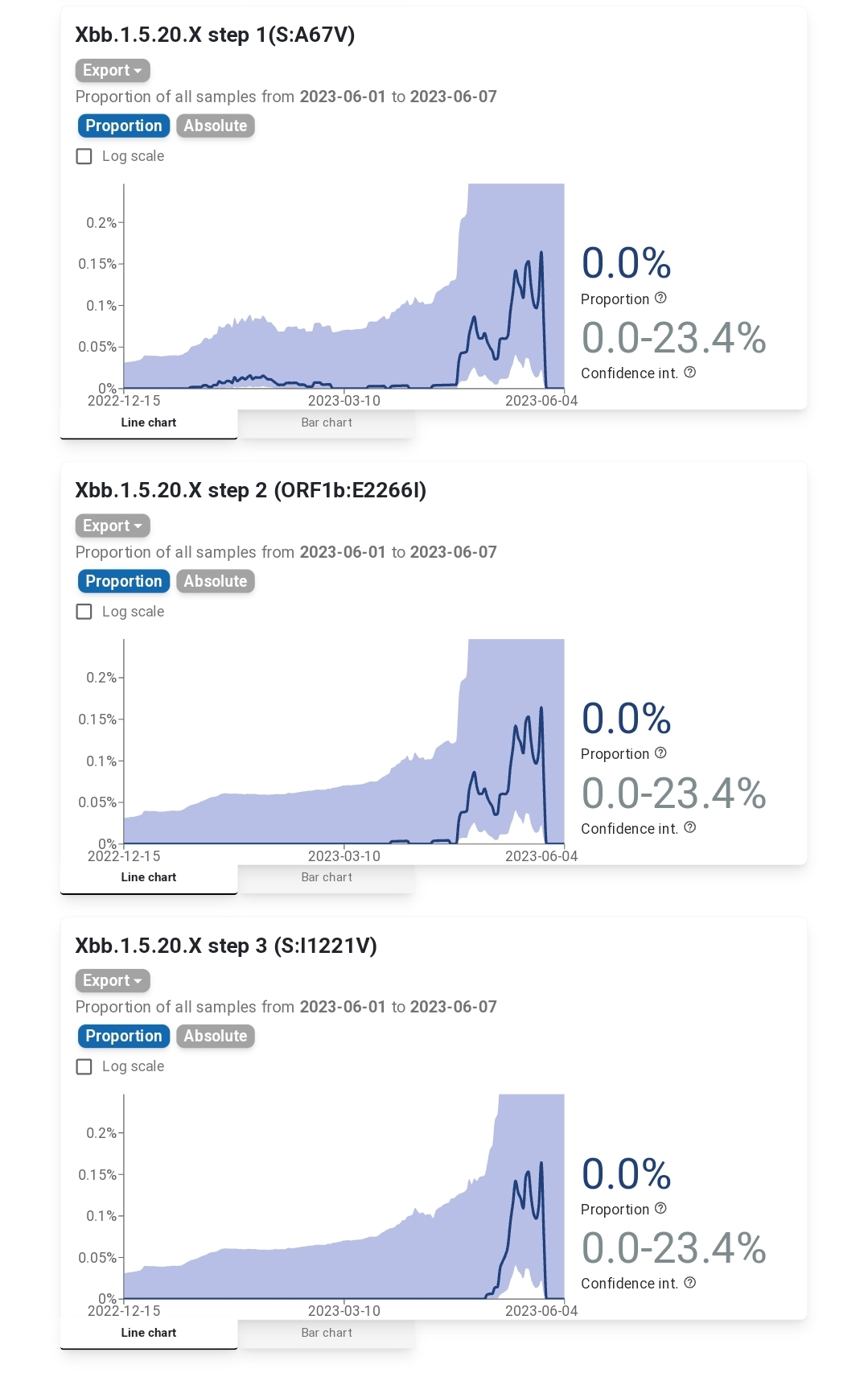The image size is (868, 1373).
Task: Switch to Bar chart for step 2 (ORF1b:E2266I)
Action: point(326,877)
